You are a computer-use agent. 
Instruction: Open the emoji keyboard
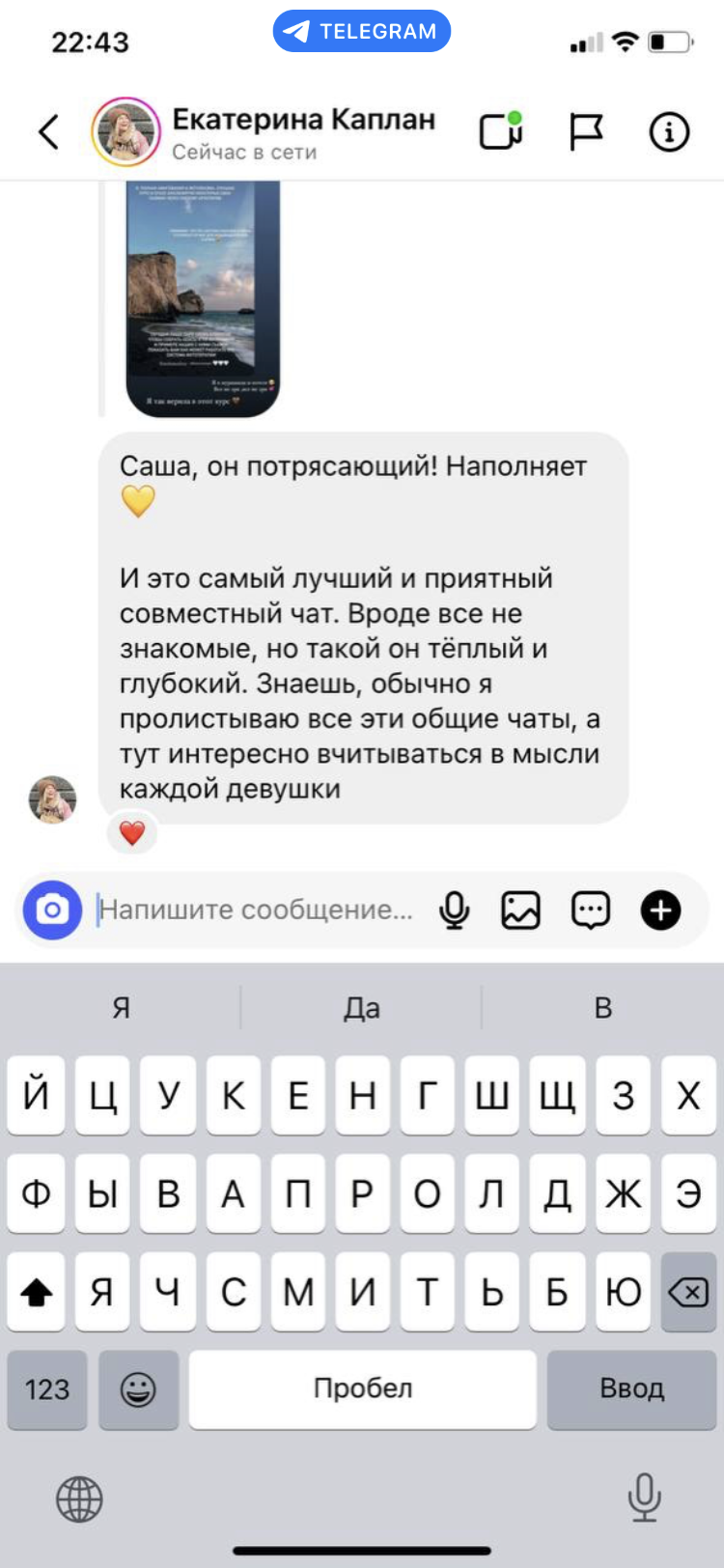pyautogui.click(x=138, y=1388)
